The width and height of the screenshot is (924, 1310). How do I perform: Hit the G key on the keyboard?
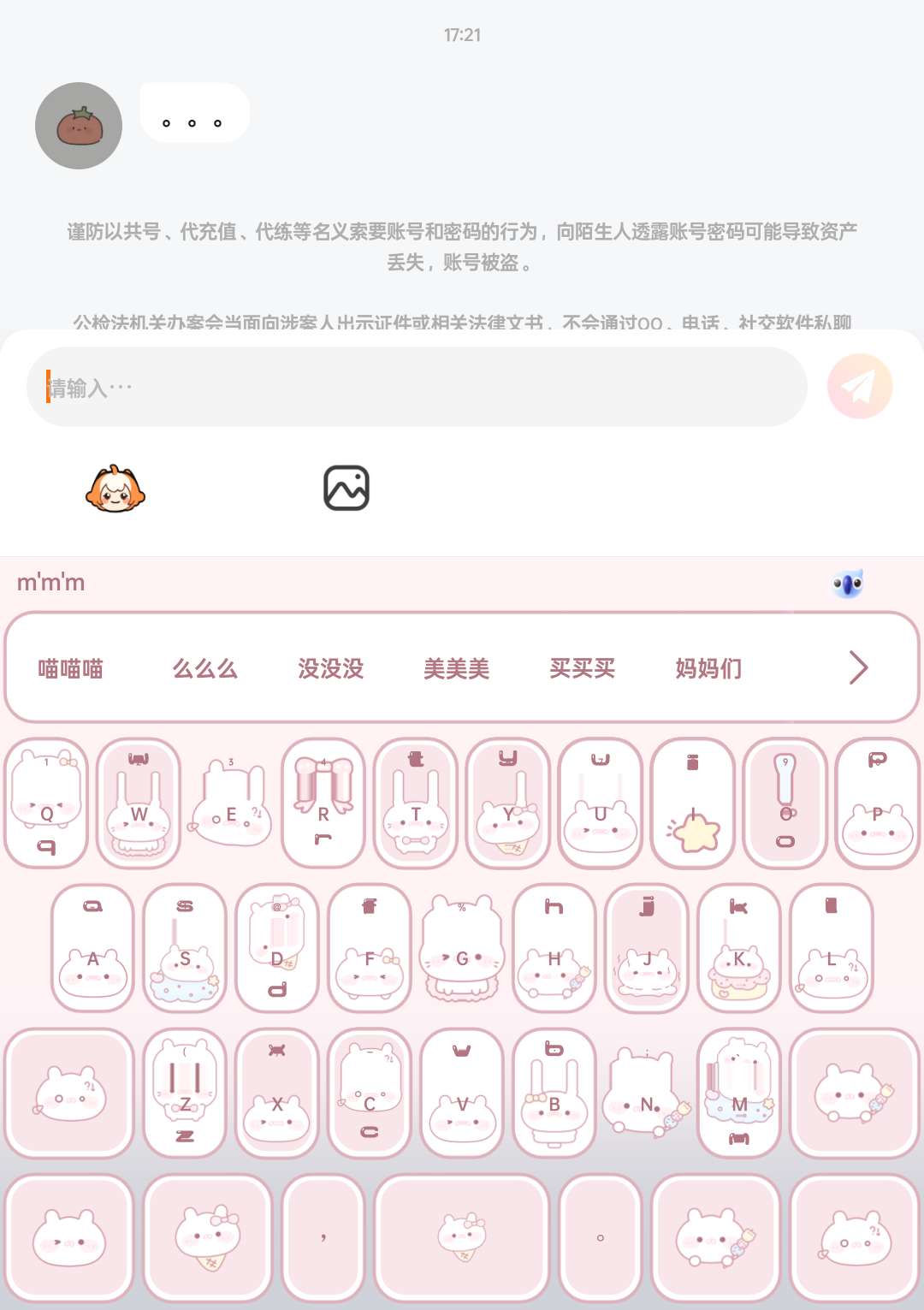point(462,948)
